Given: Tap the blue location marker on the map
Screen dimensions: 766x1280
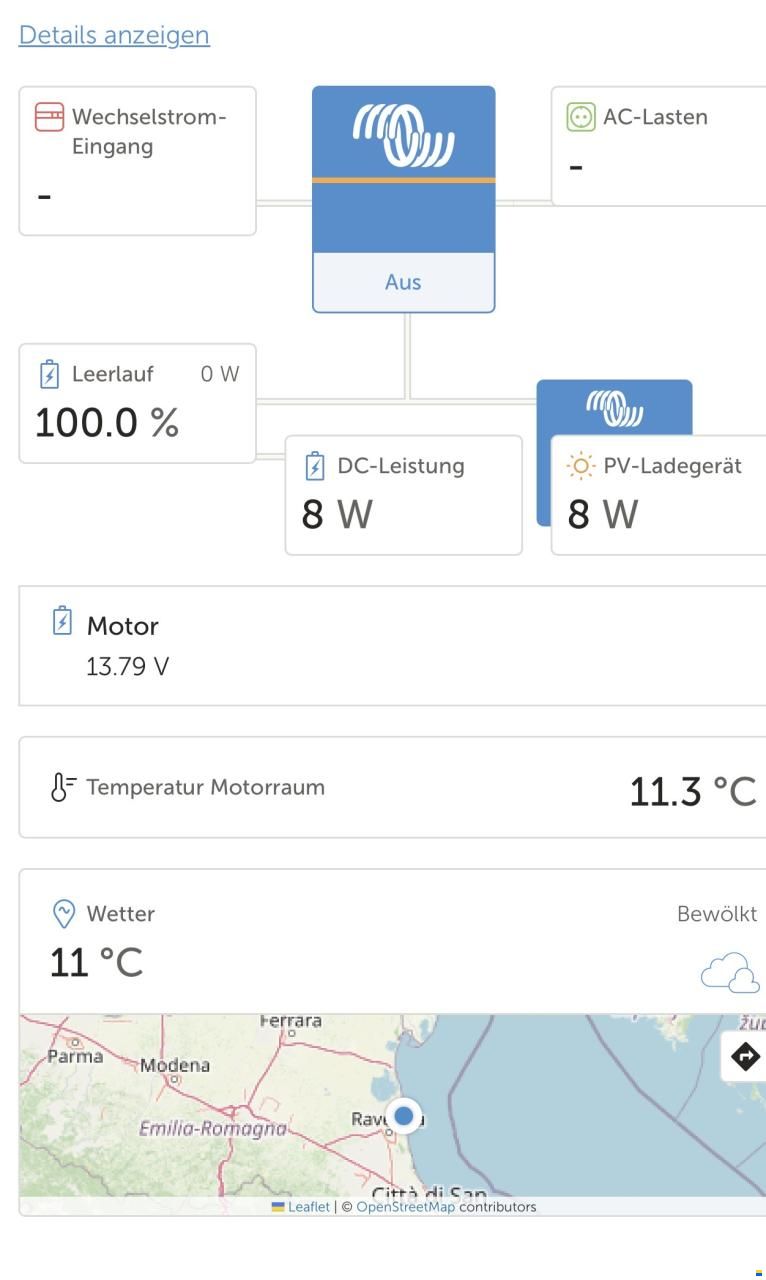Looking at the screenshot, I should 404,1115.
